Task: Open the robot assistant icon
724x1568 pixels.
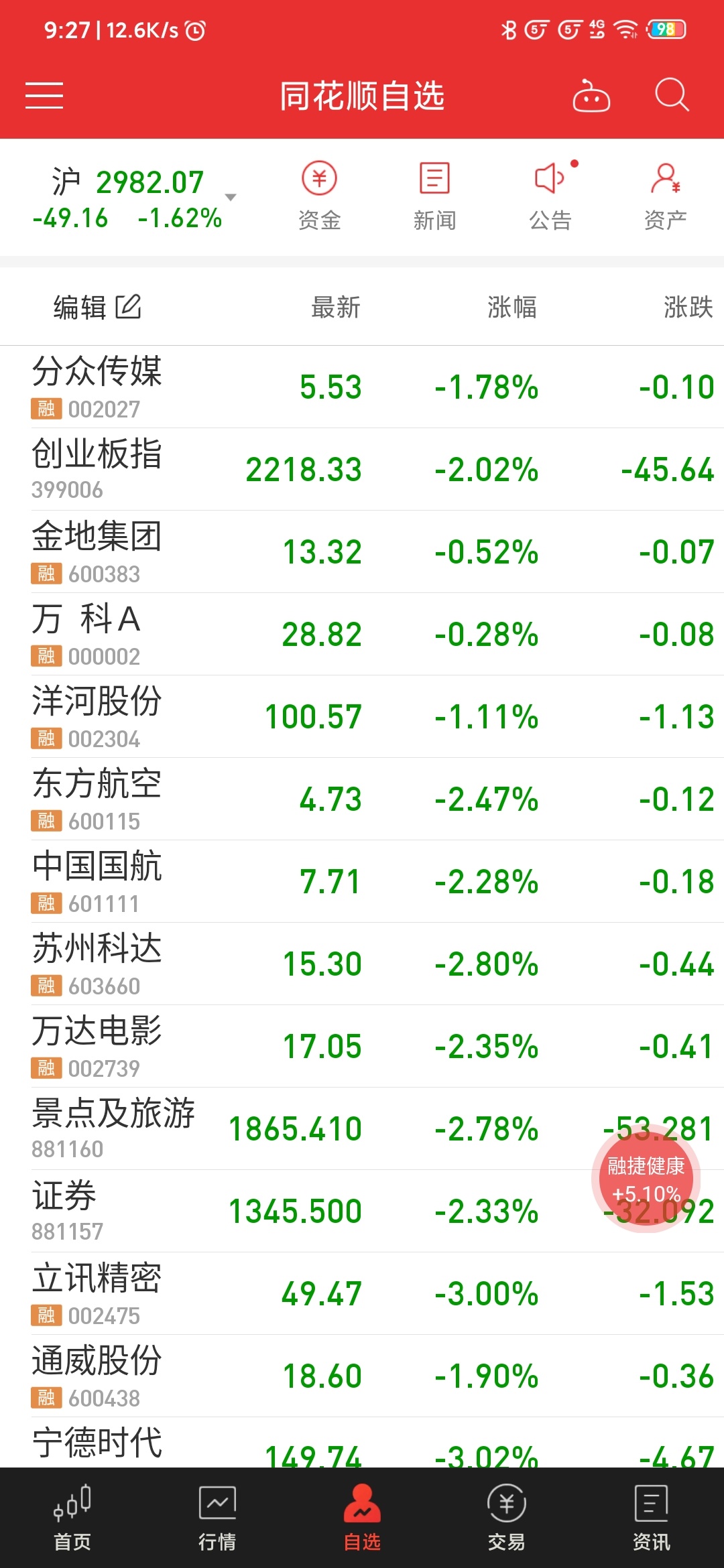Action: coord(591,95)
